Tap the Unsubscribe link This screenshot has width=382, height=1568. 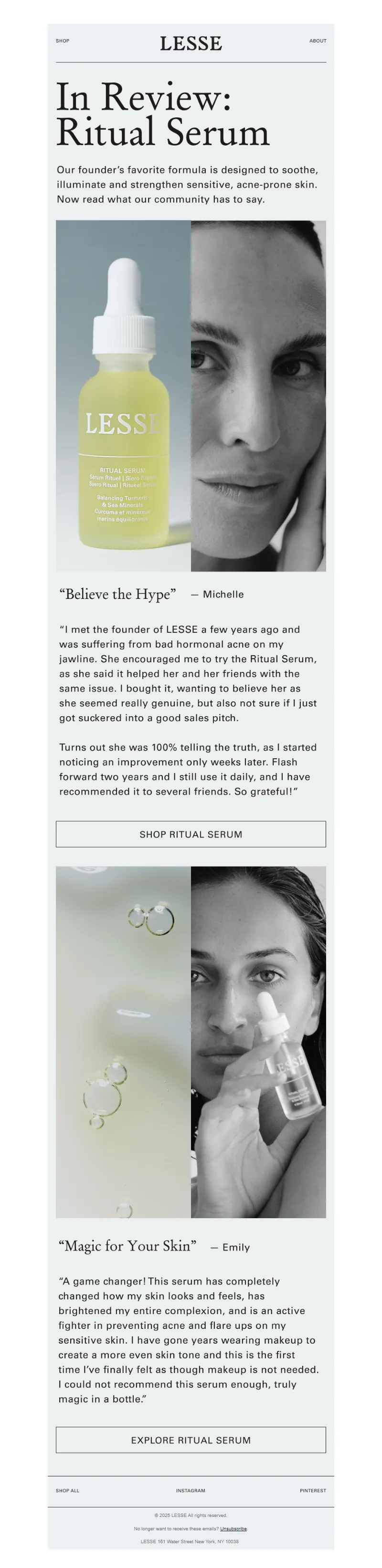(233, 1528)
